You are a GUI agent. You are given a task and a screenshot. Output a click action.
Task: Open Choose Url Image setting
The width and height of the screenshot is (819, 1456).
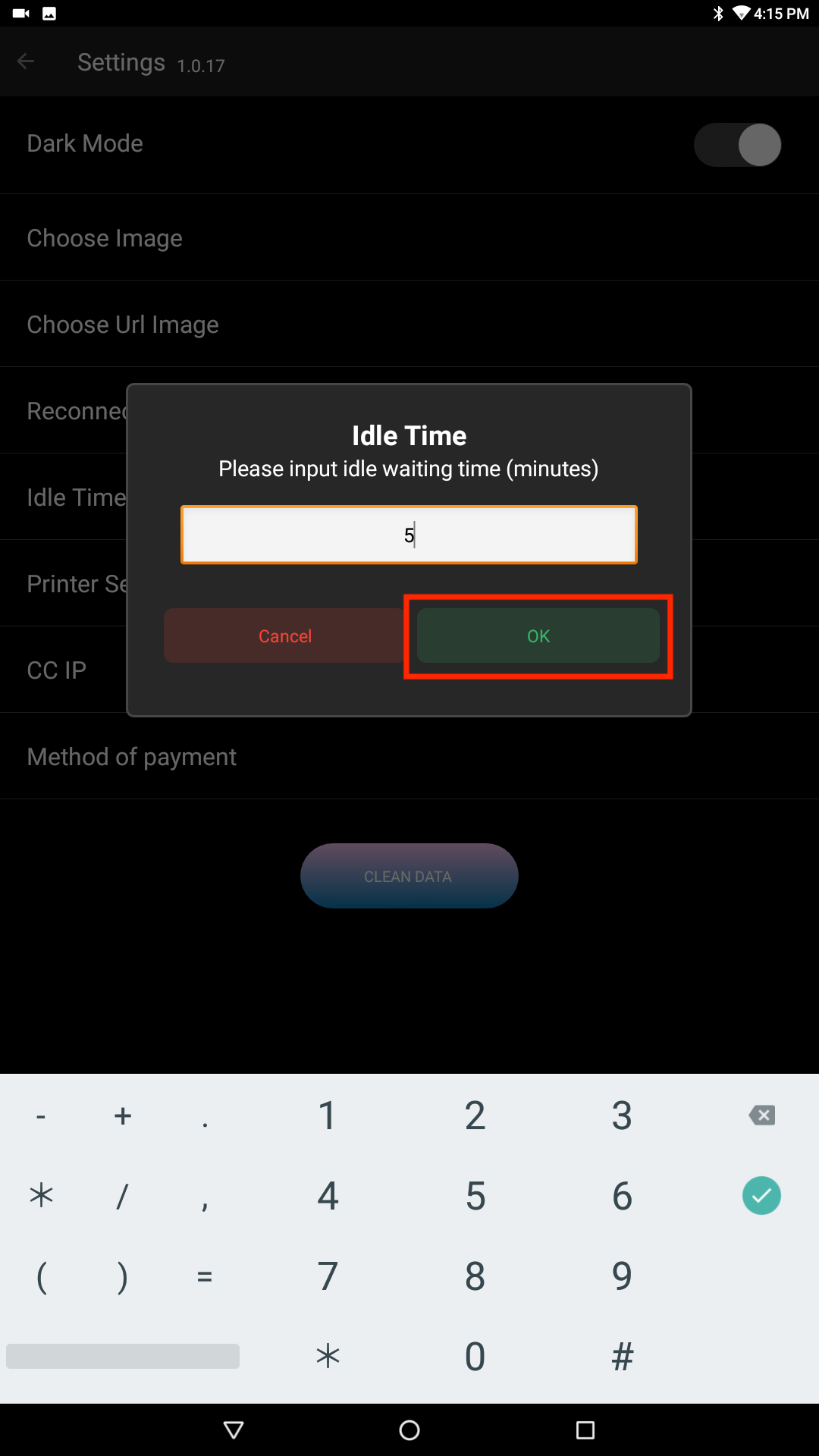123,325
